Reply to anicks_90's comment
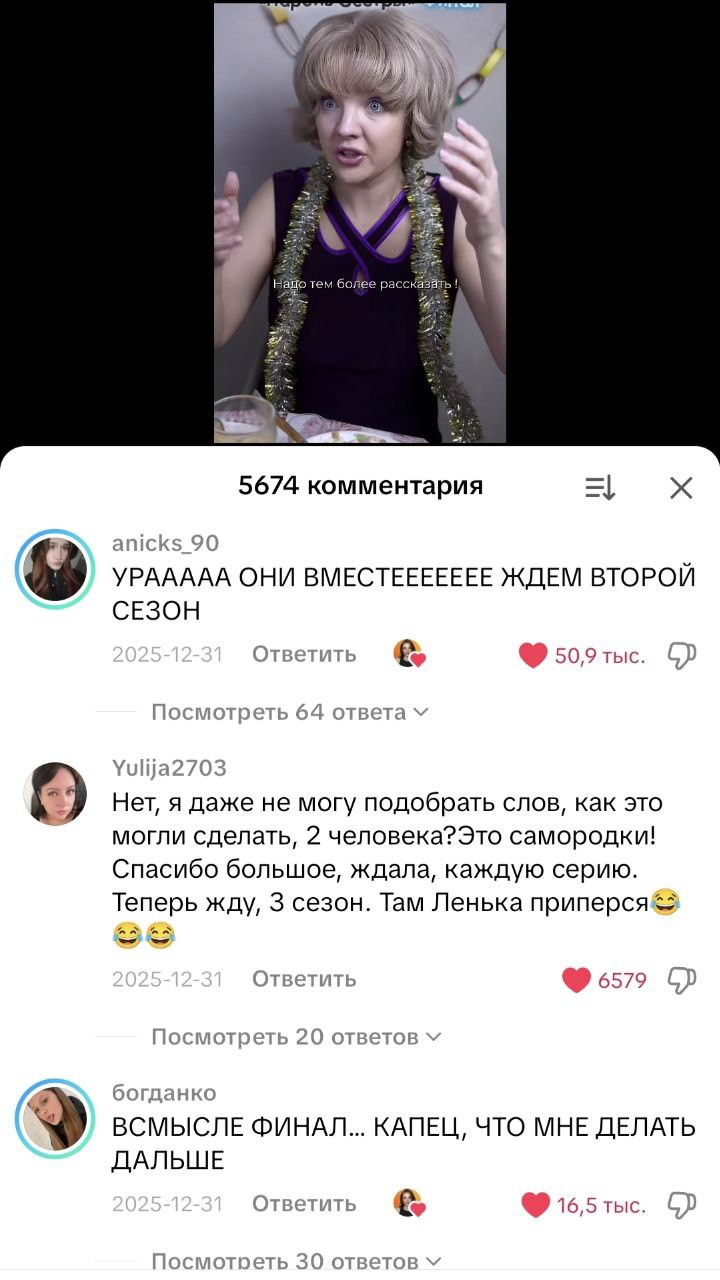This screenshot has width=720, height=1280. (x=304, y=655)
